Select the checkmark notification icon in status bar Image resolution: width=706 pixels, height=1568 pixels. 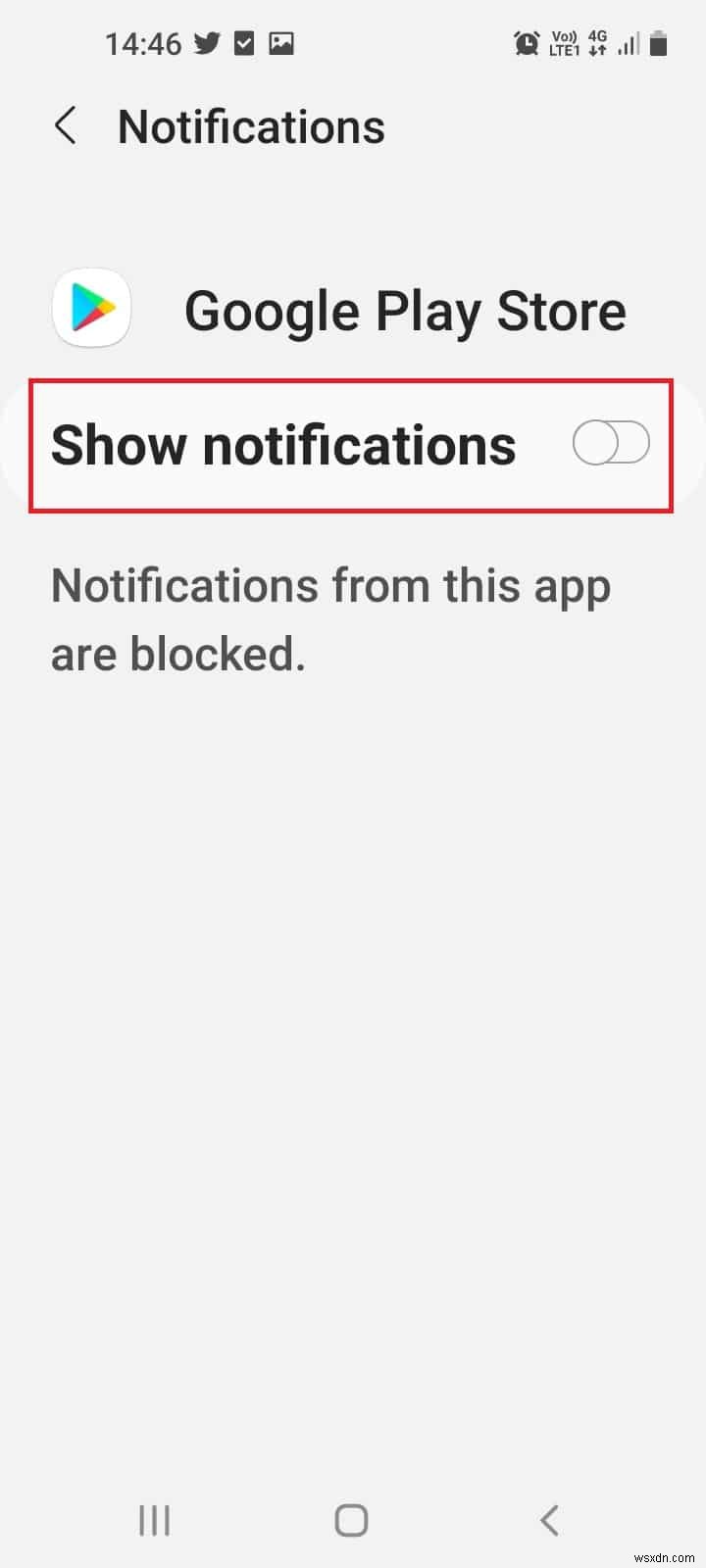(243, 42)
